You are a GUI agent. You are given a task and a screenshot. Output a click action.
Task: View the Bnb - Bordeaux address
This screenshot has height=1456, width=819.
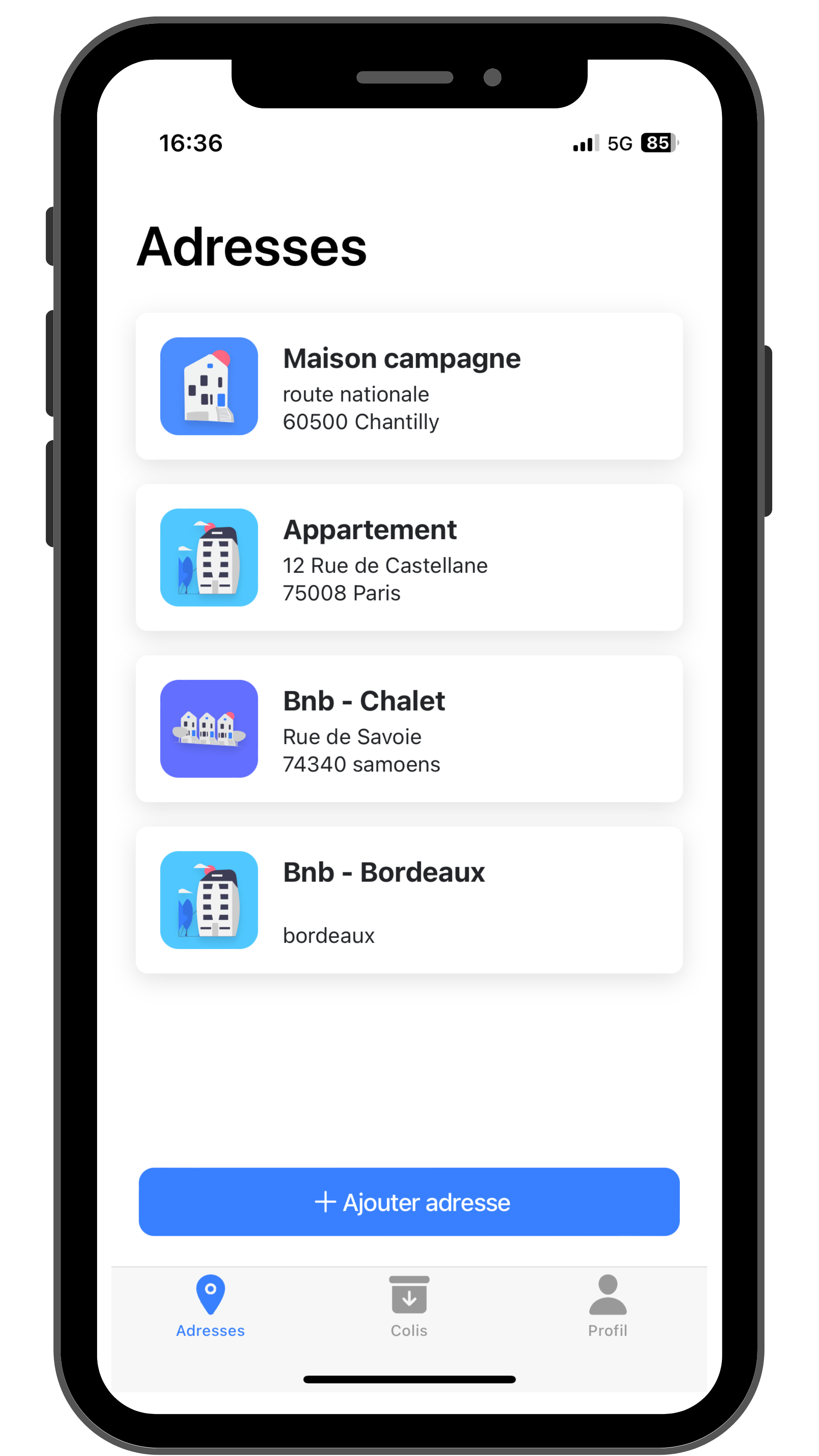409,900
